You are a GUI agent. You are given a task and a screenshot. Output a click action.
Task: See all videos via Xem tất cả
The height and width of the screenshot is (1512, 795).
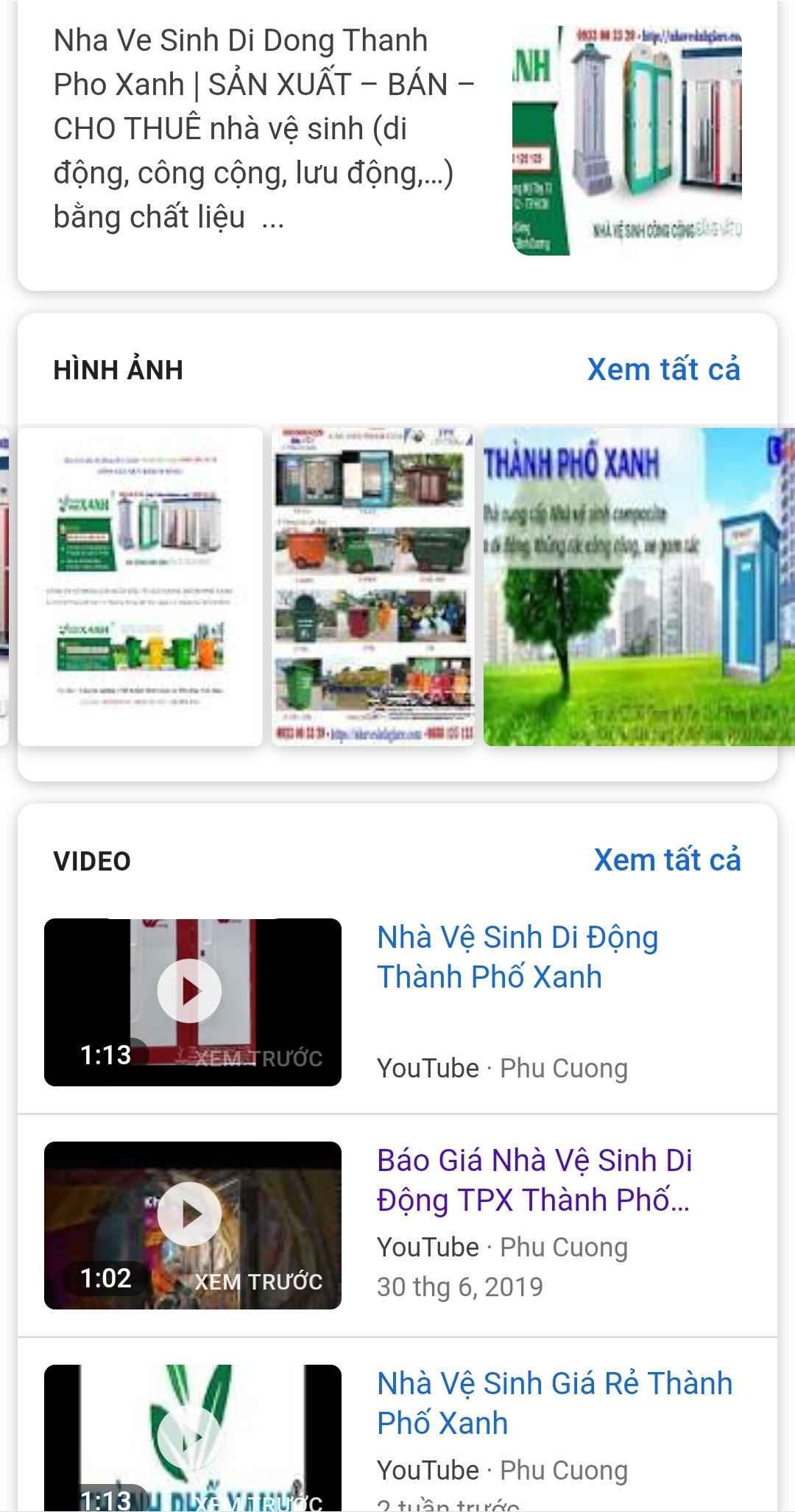pos(667,860)
